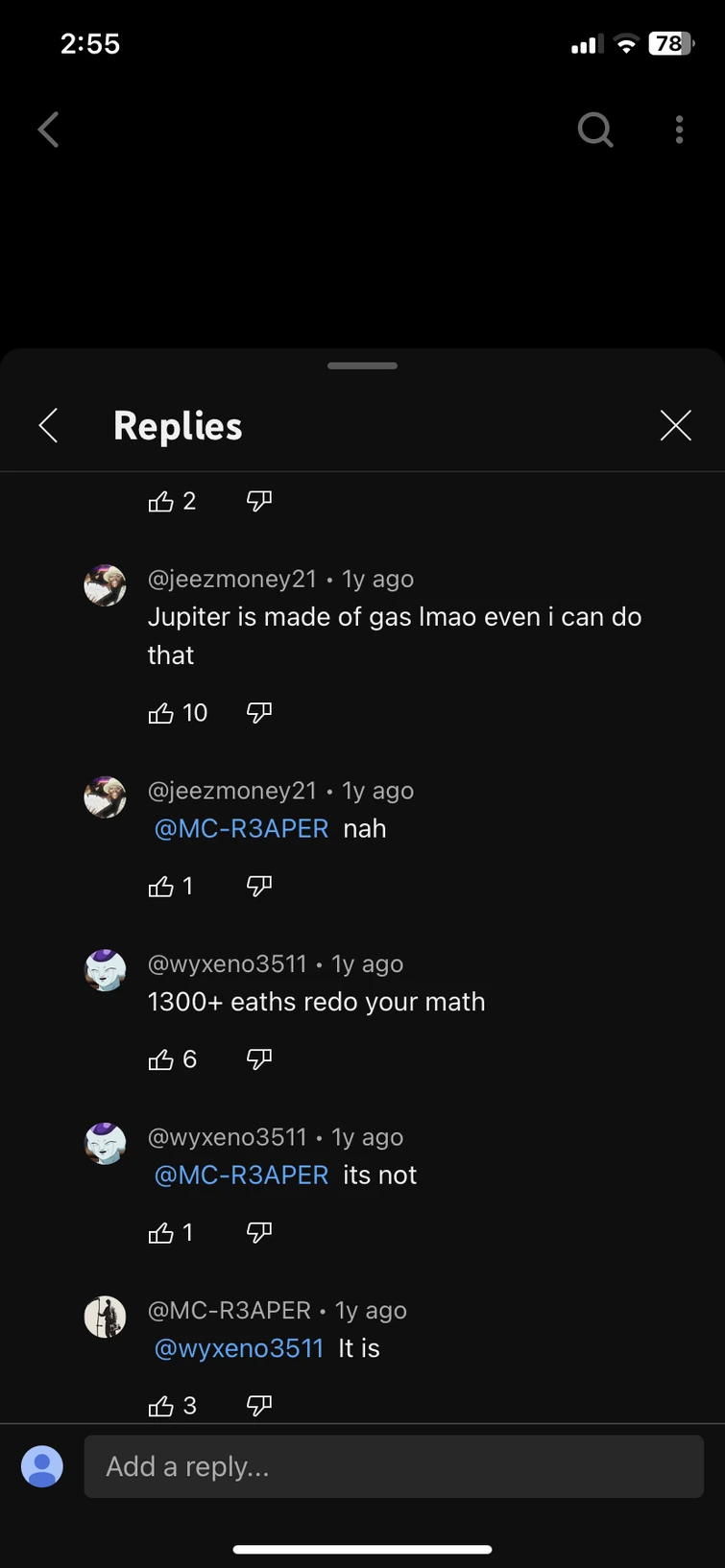725x1568 pixels.
Task: Open MC-R3APER's profile avatar
Action: coord(106,1317)
